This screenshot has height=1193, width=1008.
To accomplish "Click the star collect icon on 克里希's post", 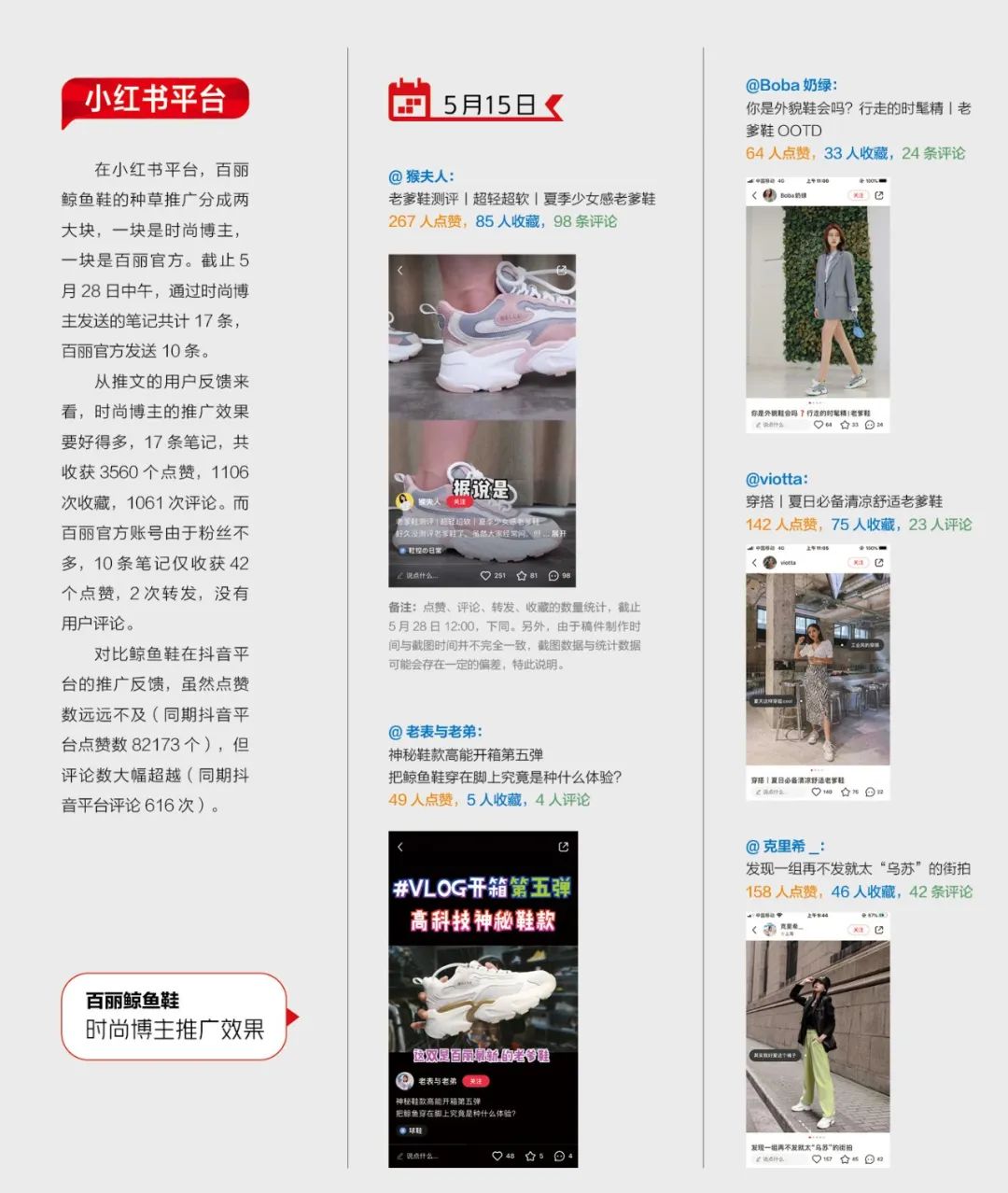I will 847,1159.
